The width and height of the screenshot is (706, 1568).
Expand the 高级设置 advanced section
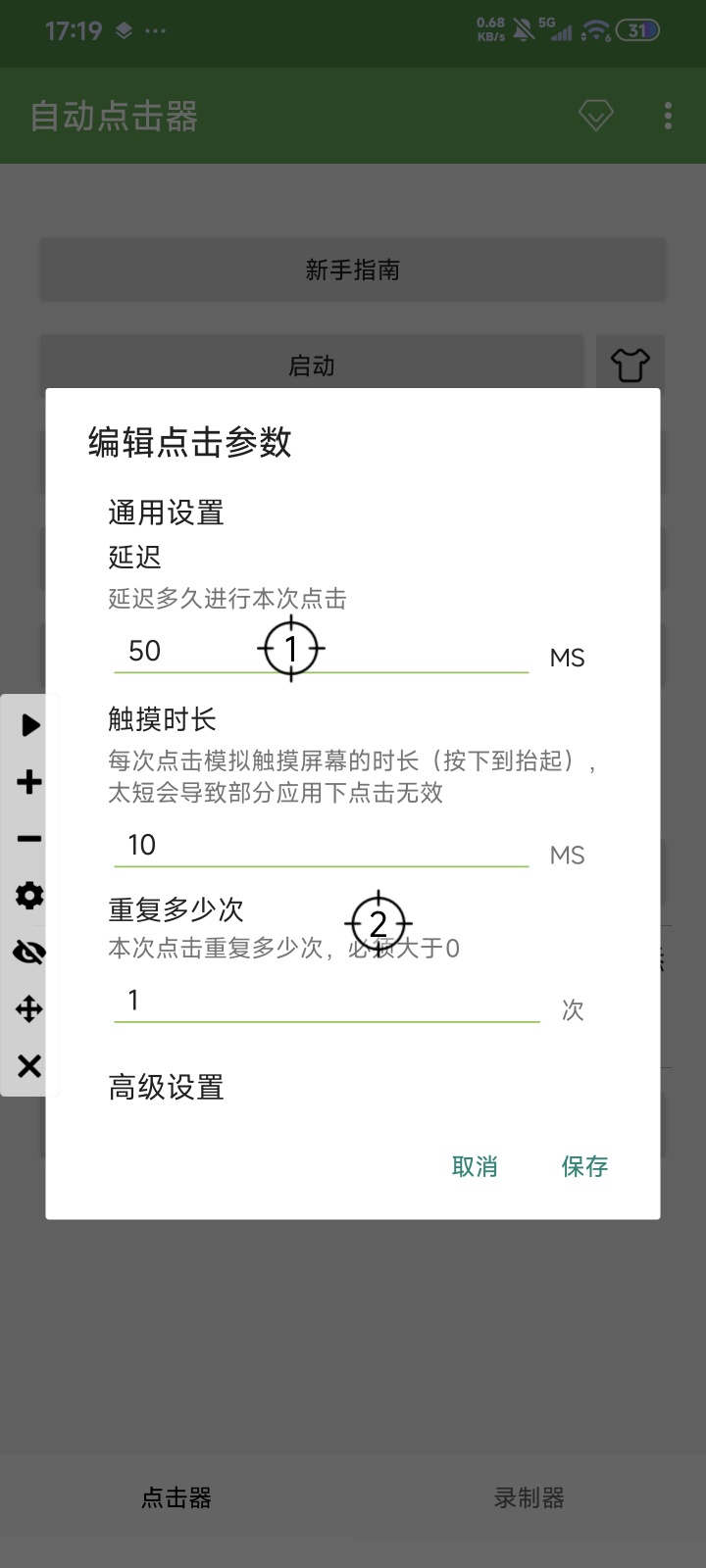166,1088
